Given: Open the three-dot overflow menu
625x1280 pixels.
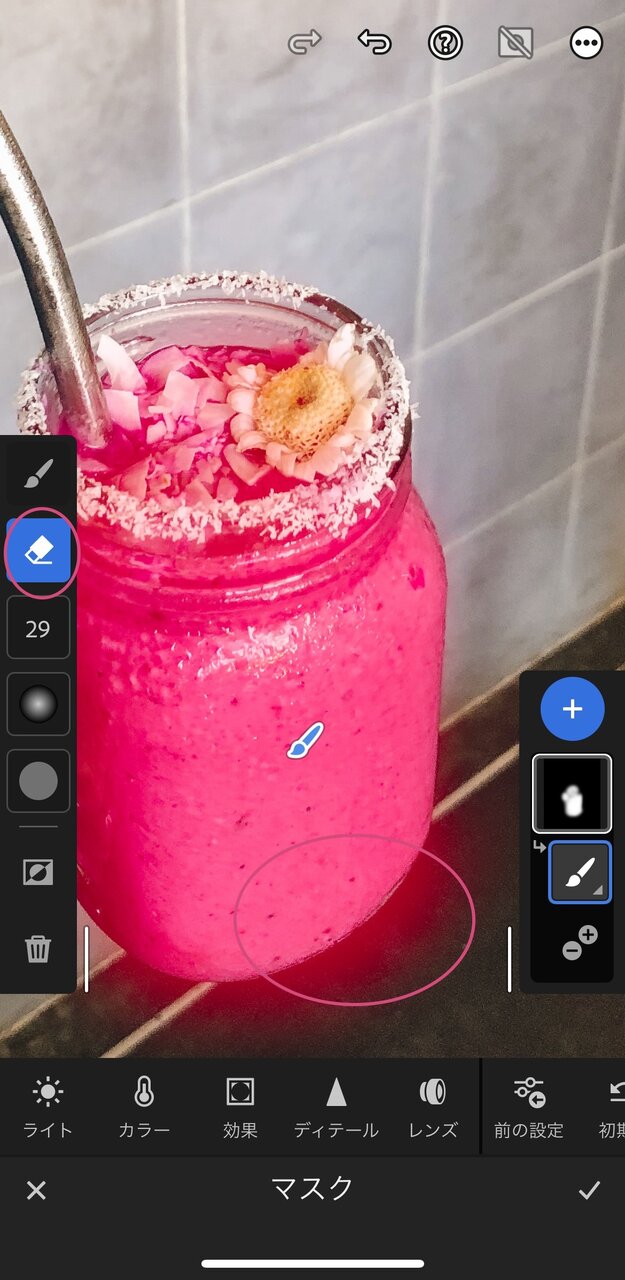Looking at the screenshot, I should click(x=586, y=43).
